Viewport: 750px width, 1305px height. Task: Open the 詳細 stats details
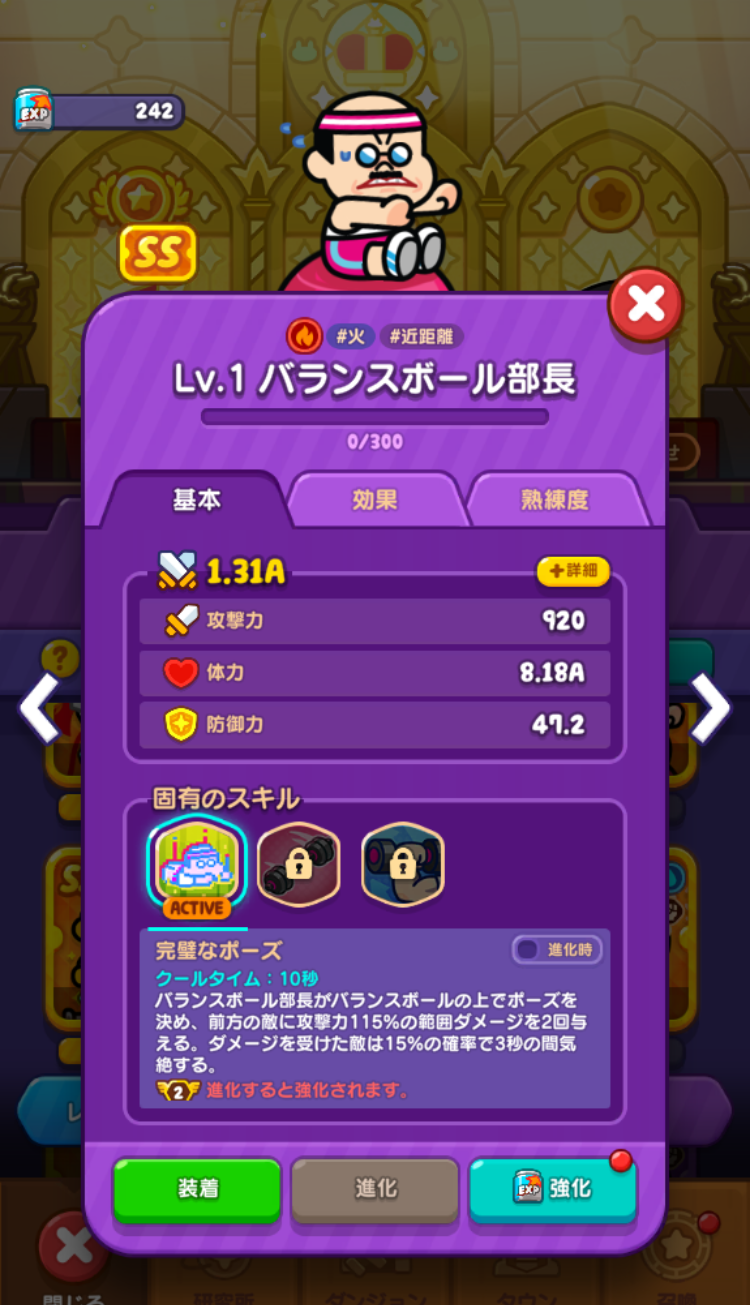(x=573, y=571)
